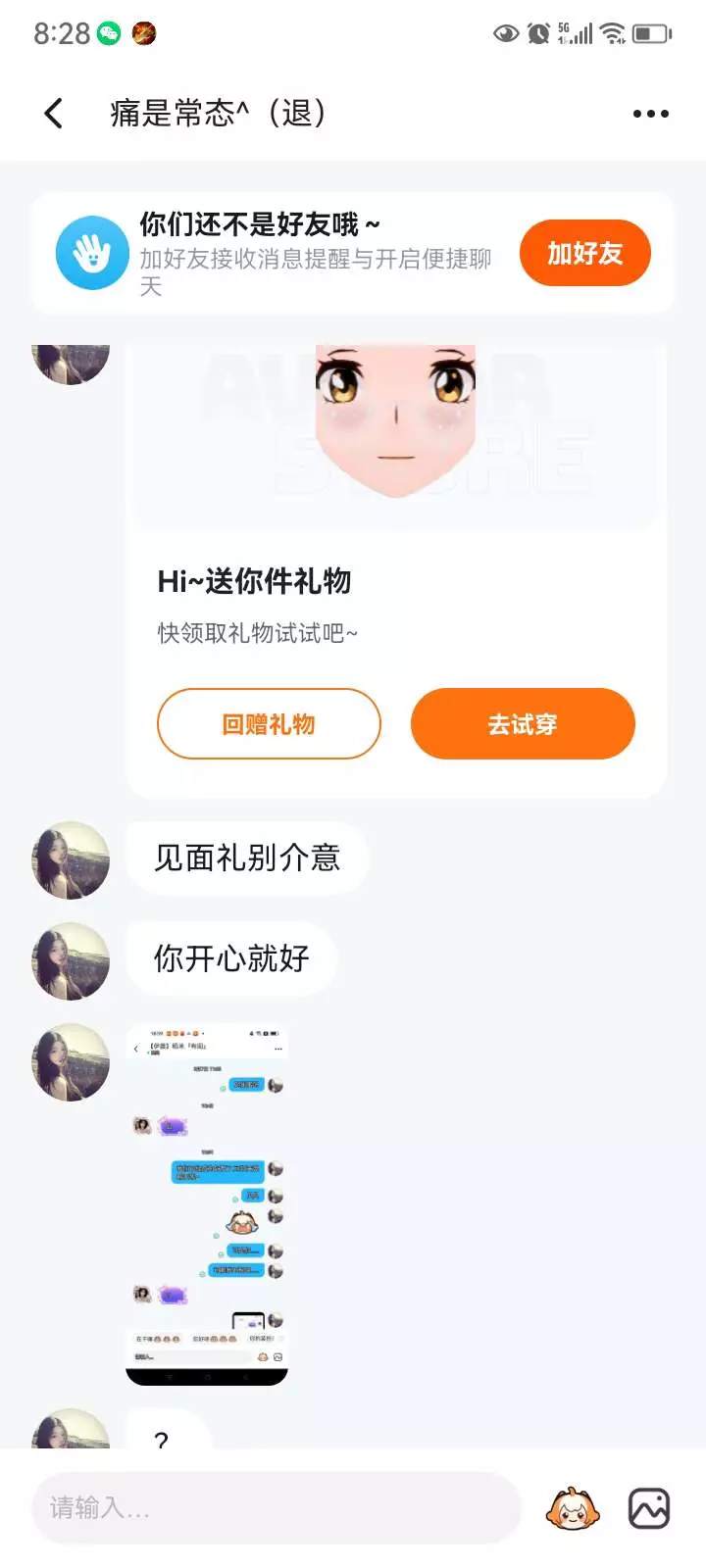Focus the 请输入 message input field
Screen dimensions: 706x1568
[275, 1507]
